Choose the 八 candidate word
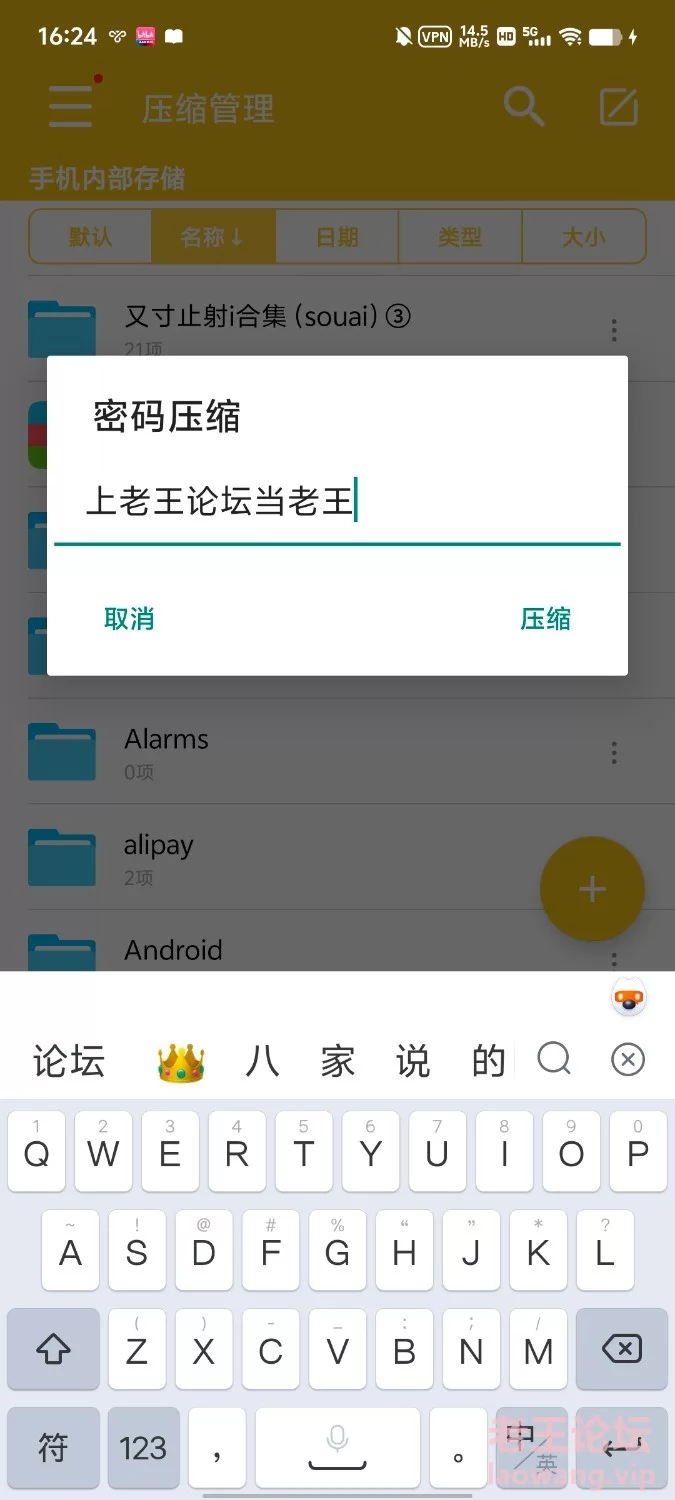Viewport: 675px width, 1500px height. click(x=262, y=1061)
